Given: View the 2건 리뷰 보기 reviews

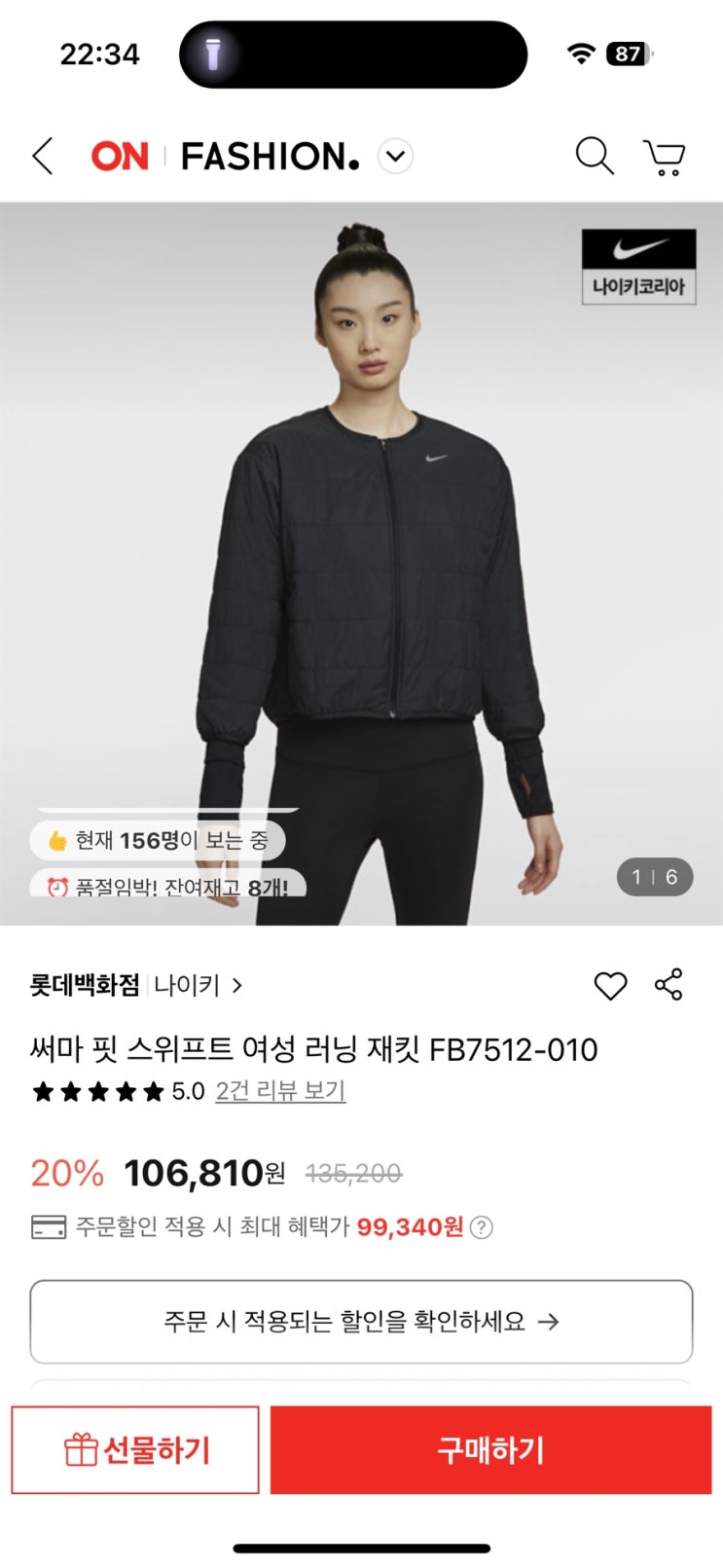Looking at the screenshot, I should [x=280, y=1091].
